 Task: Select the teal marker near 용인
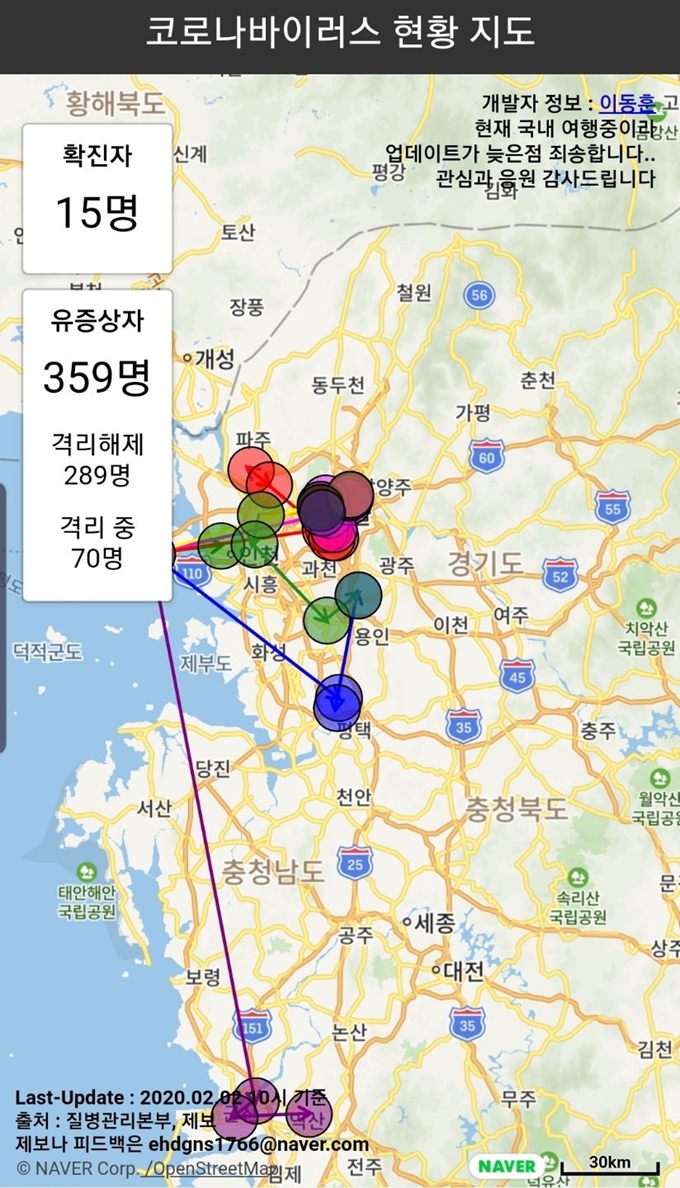tap(358, 595)
